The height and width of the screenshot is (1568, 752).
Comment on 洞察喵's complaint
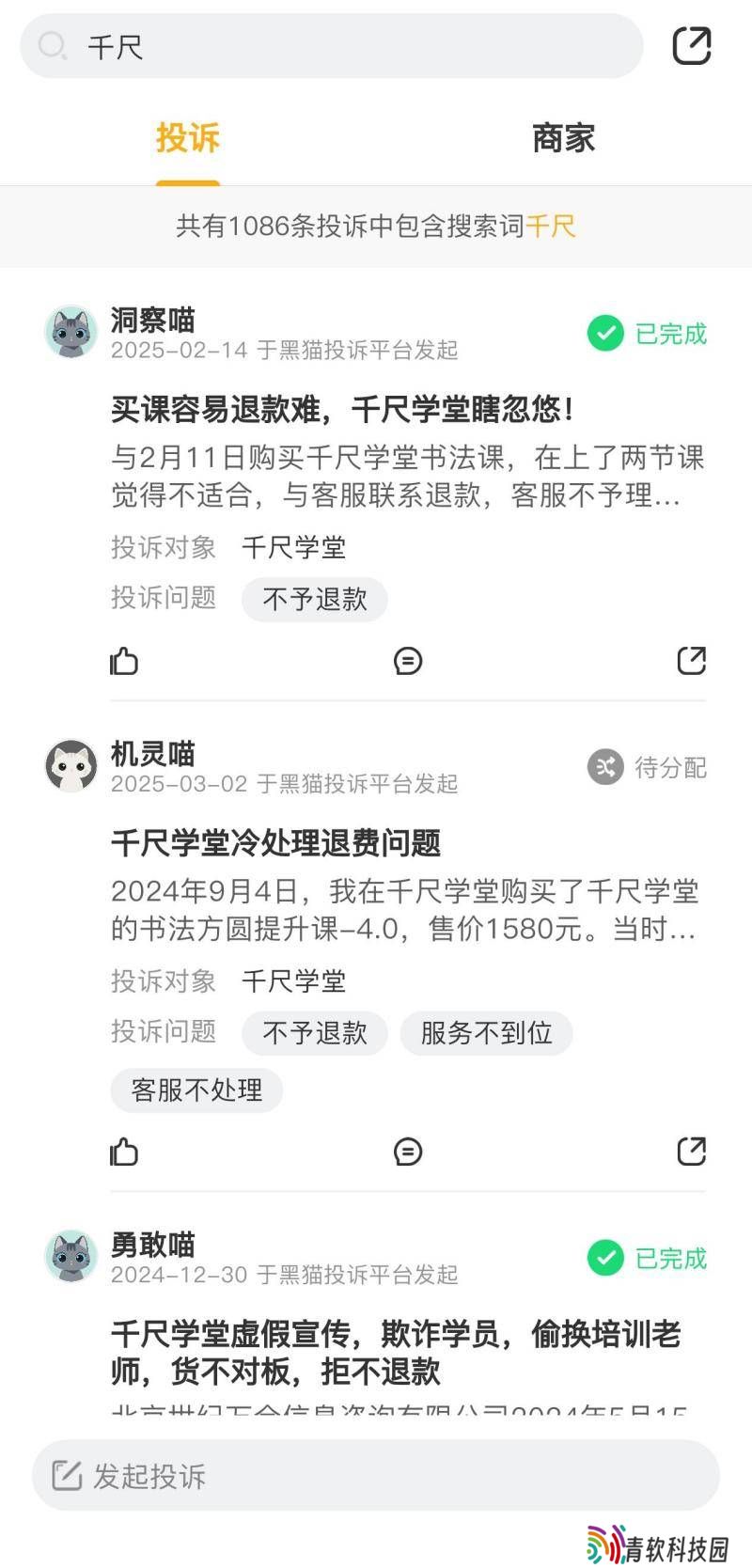point(408,661)
